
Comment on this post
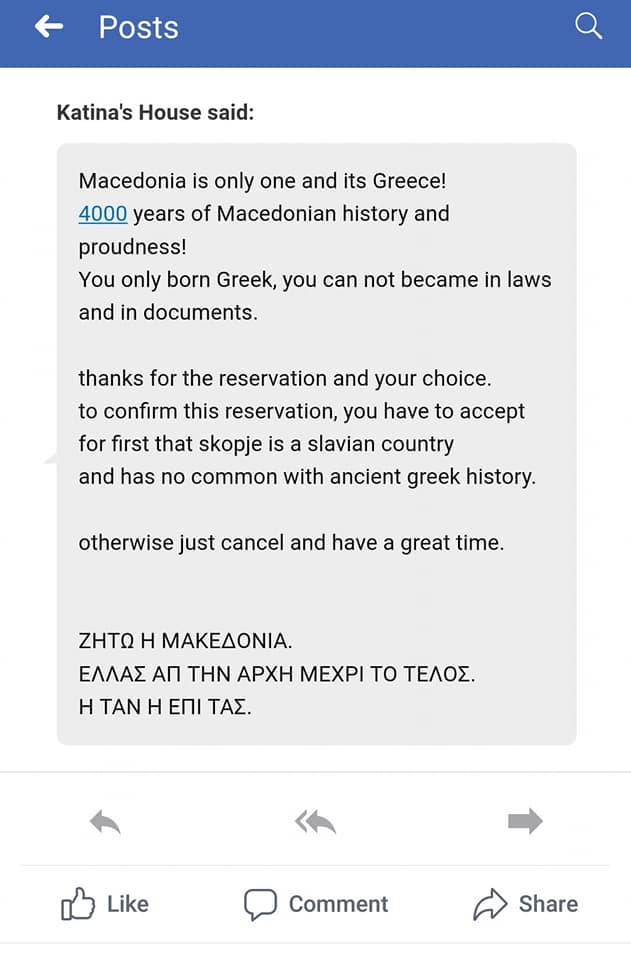click(x=316, y=904)
